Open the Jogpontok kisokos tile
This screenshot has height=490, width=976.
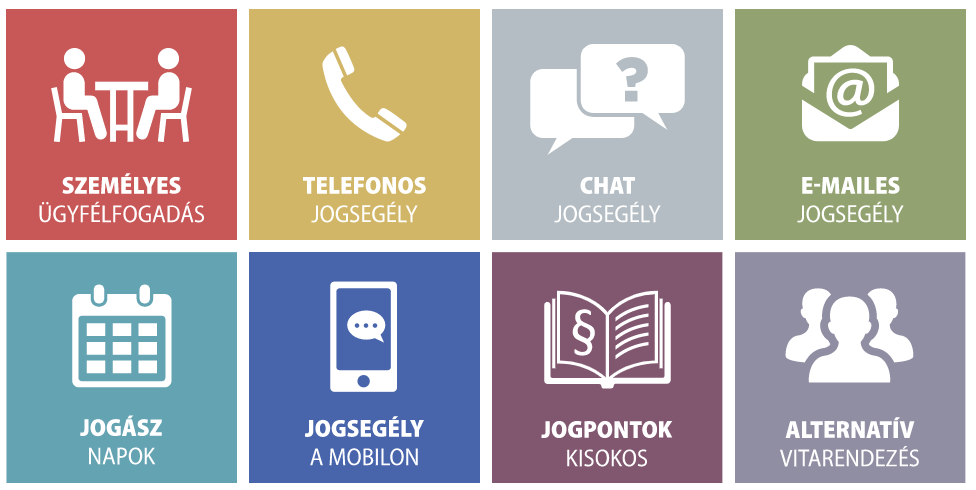[607, 367]
